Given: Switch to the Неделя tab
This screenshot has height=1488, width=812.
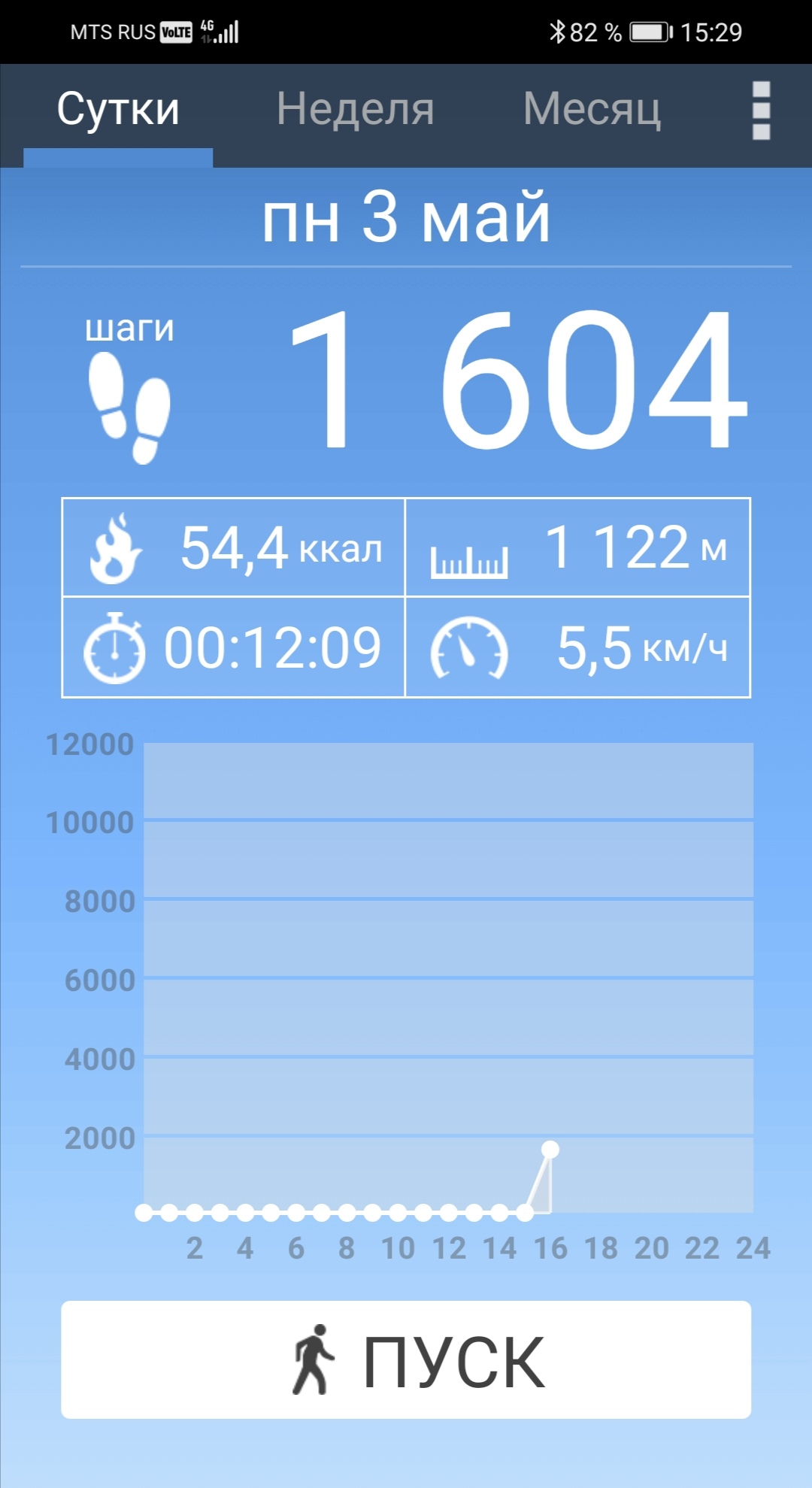Looking at the screenshot, I should 355,110.
